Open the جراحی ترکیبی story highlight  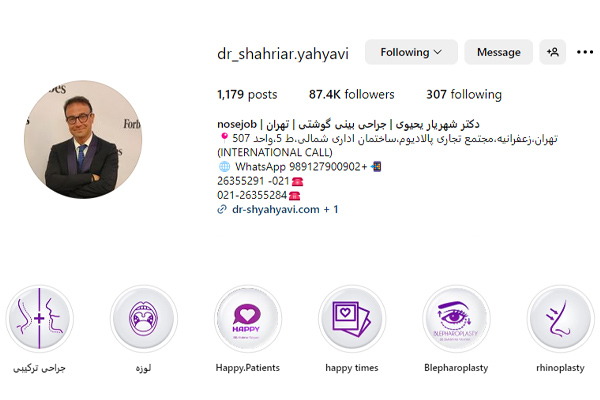[x=40, y=320]
